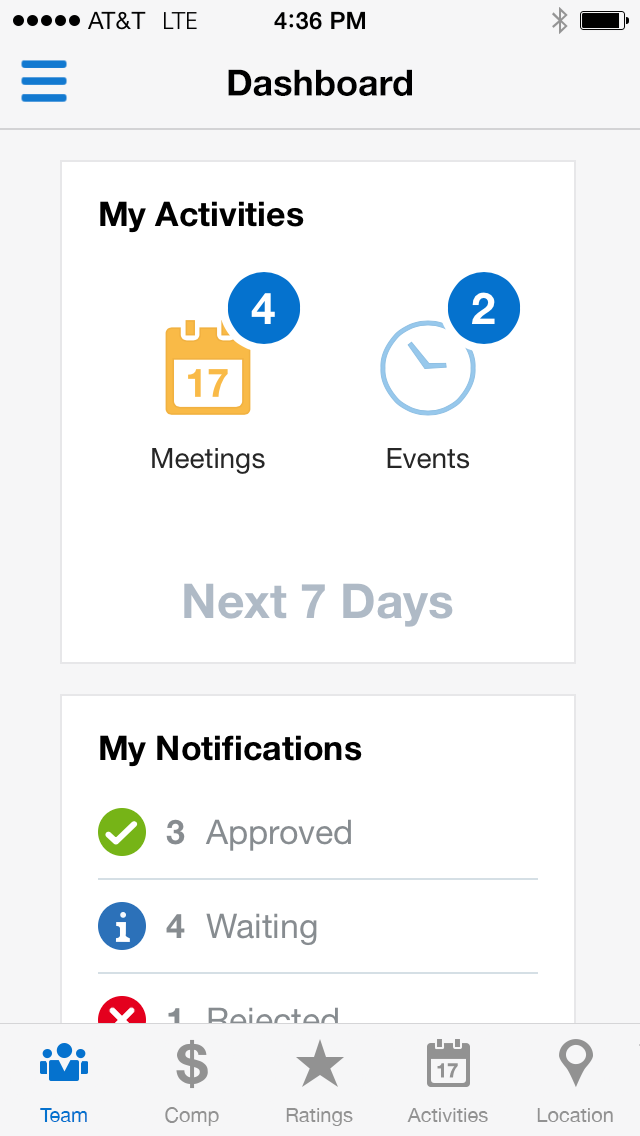Open the Approved notifications row
Image resolution: width=640 pixels, height=1136 pixels.
click(x=318, y=833)
